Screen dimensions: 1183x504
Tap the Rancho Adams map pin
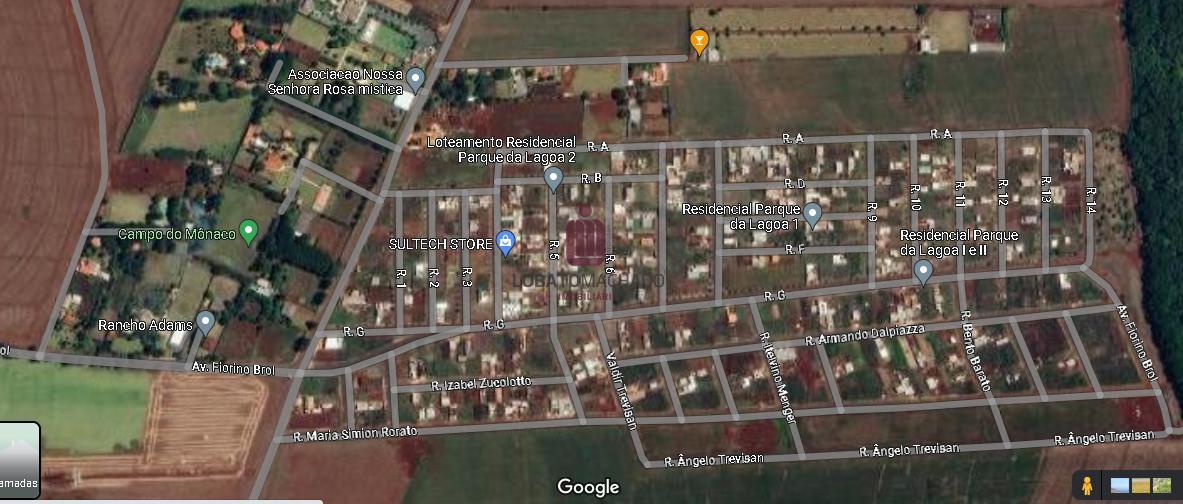(x=205, y=322)
